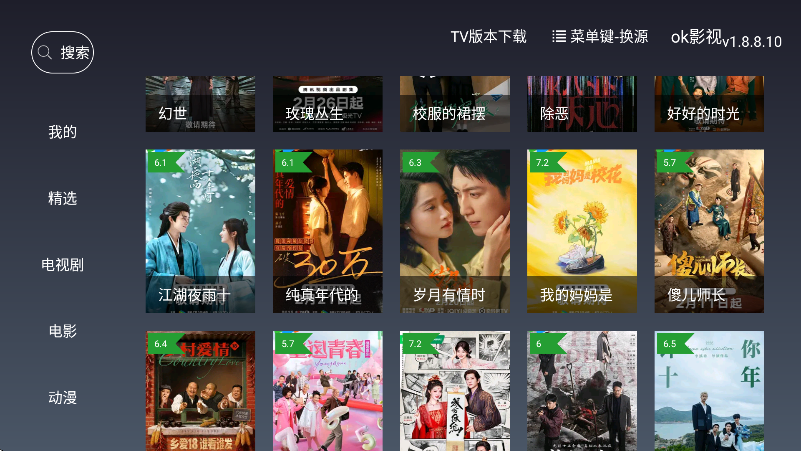View the 我的妈妈是 show card
The image size is (801, 451).
(x=581, y=231)
